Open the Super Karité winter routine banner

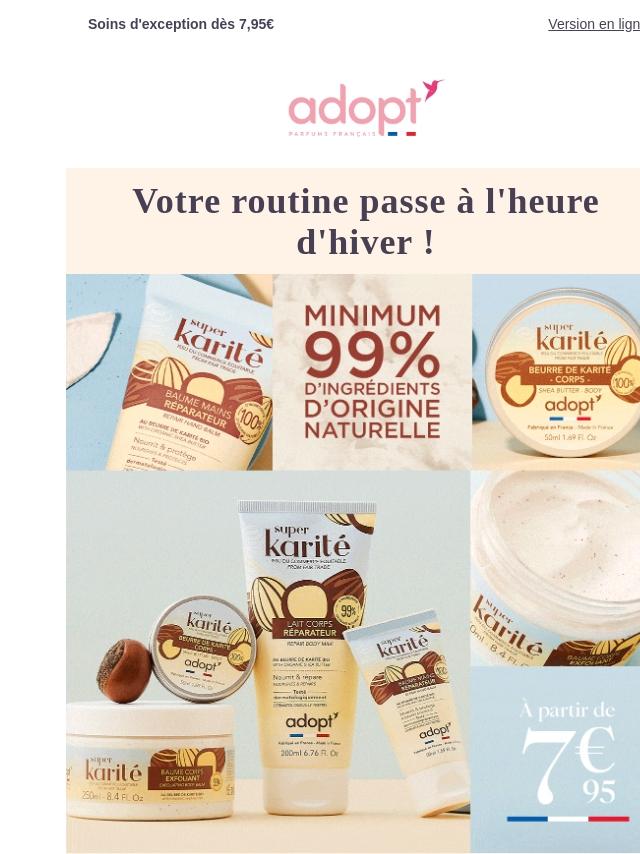pos(353,562)
